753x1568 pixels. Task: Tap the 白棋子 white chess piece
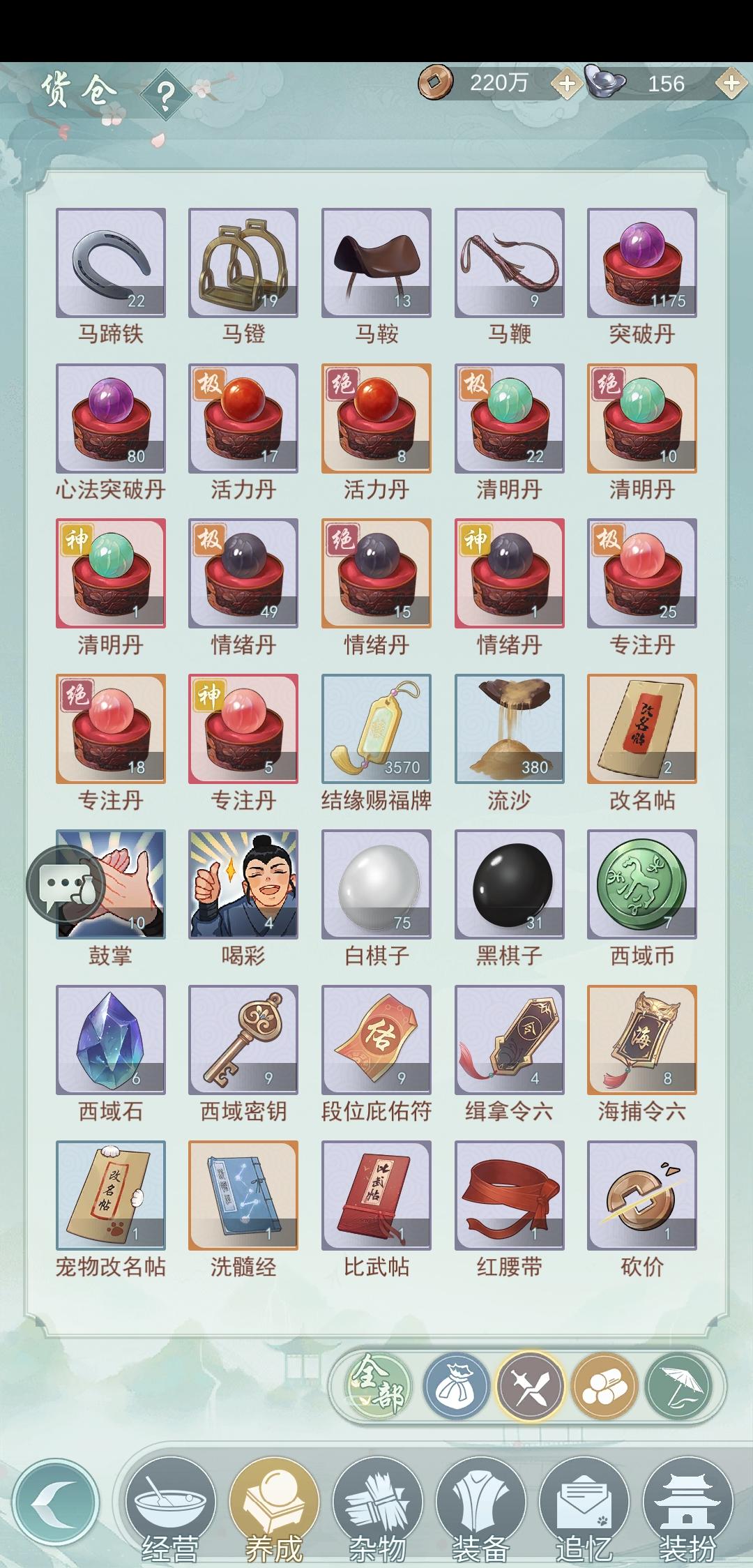375,882
